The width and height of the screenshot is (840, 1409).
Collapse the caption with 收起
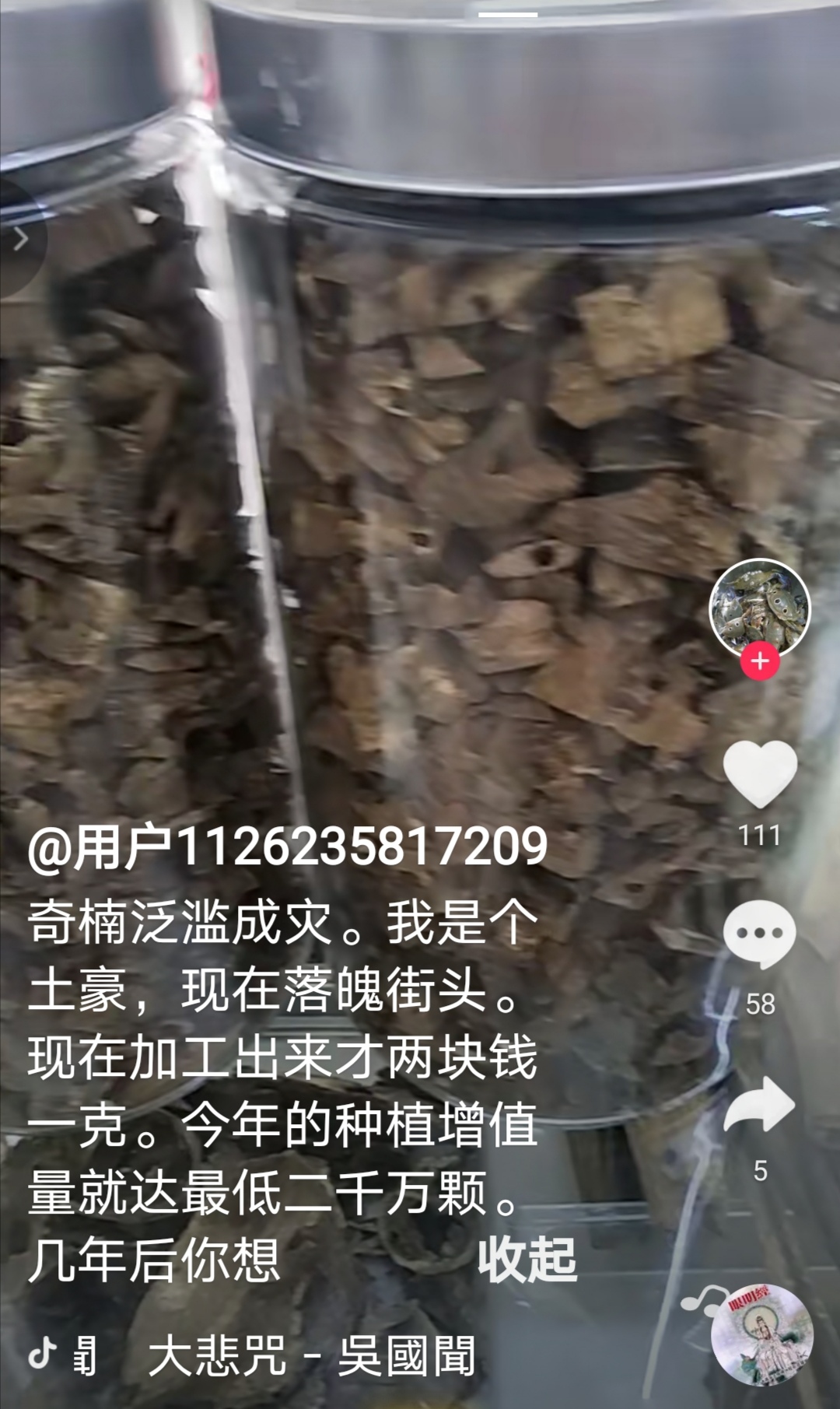(527, 1260)
